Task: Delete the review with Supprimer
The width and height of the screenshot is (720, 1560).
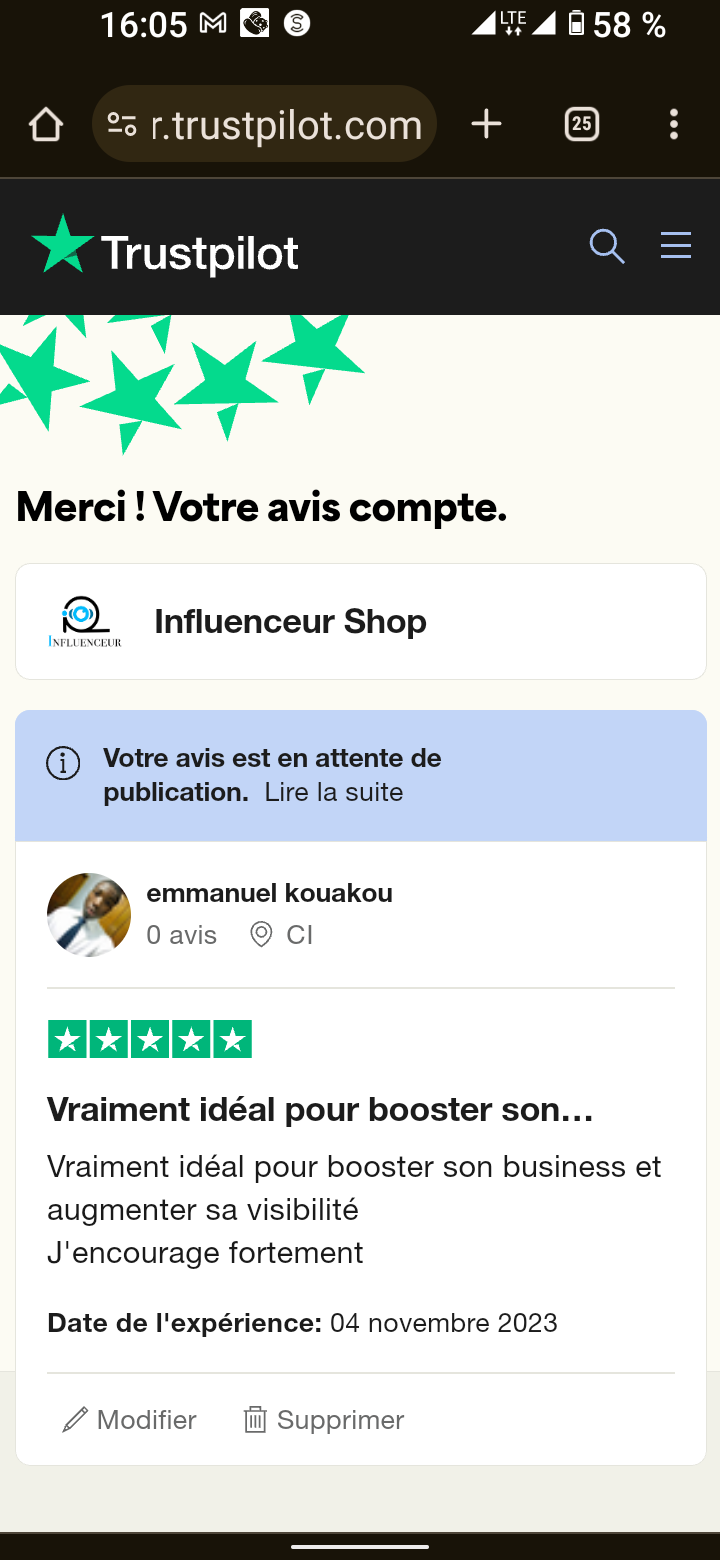Action: click(324, 1420)
